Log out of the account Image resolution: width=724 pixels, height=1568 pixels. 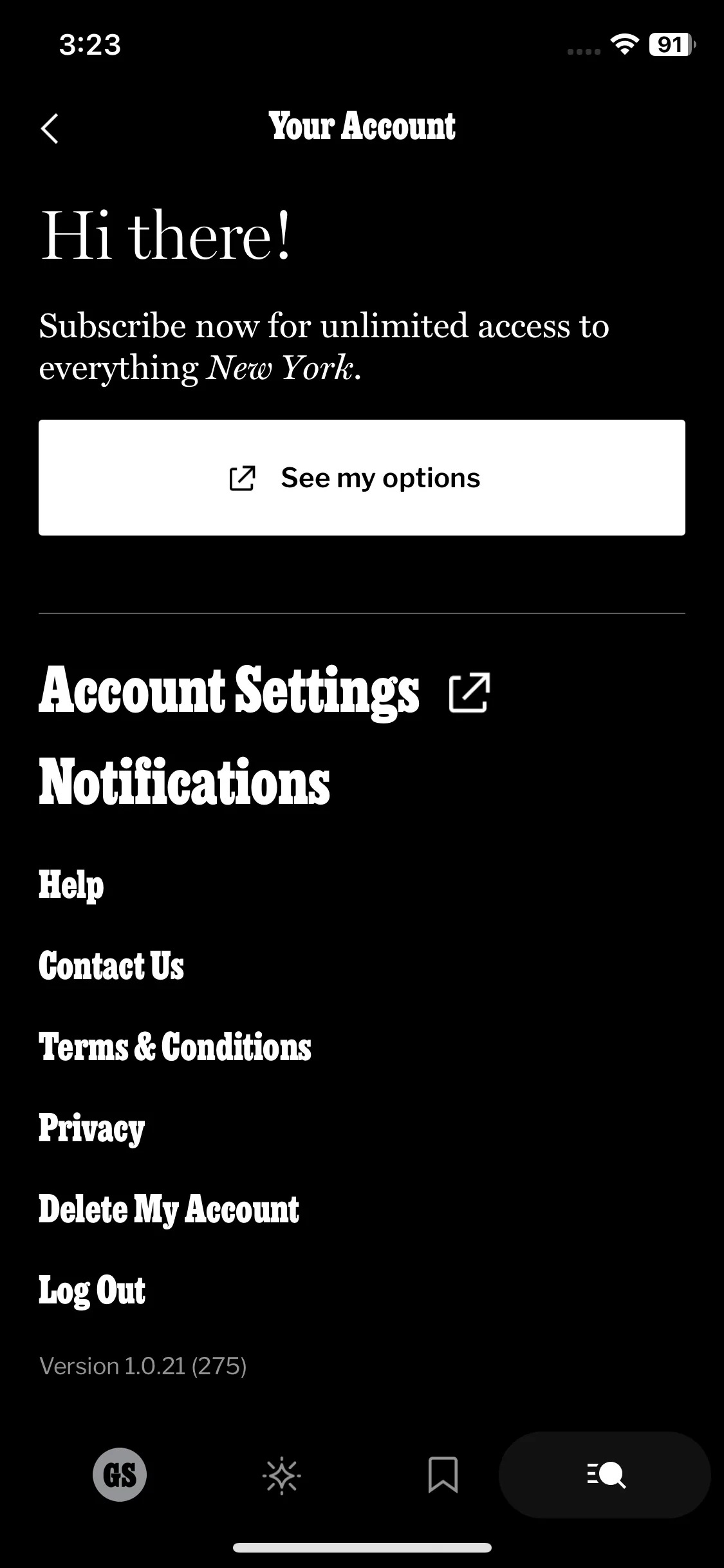click(92, 1290)
